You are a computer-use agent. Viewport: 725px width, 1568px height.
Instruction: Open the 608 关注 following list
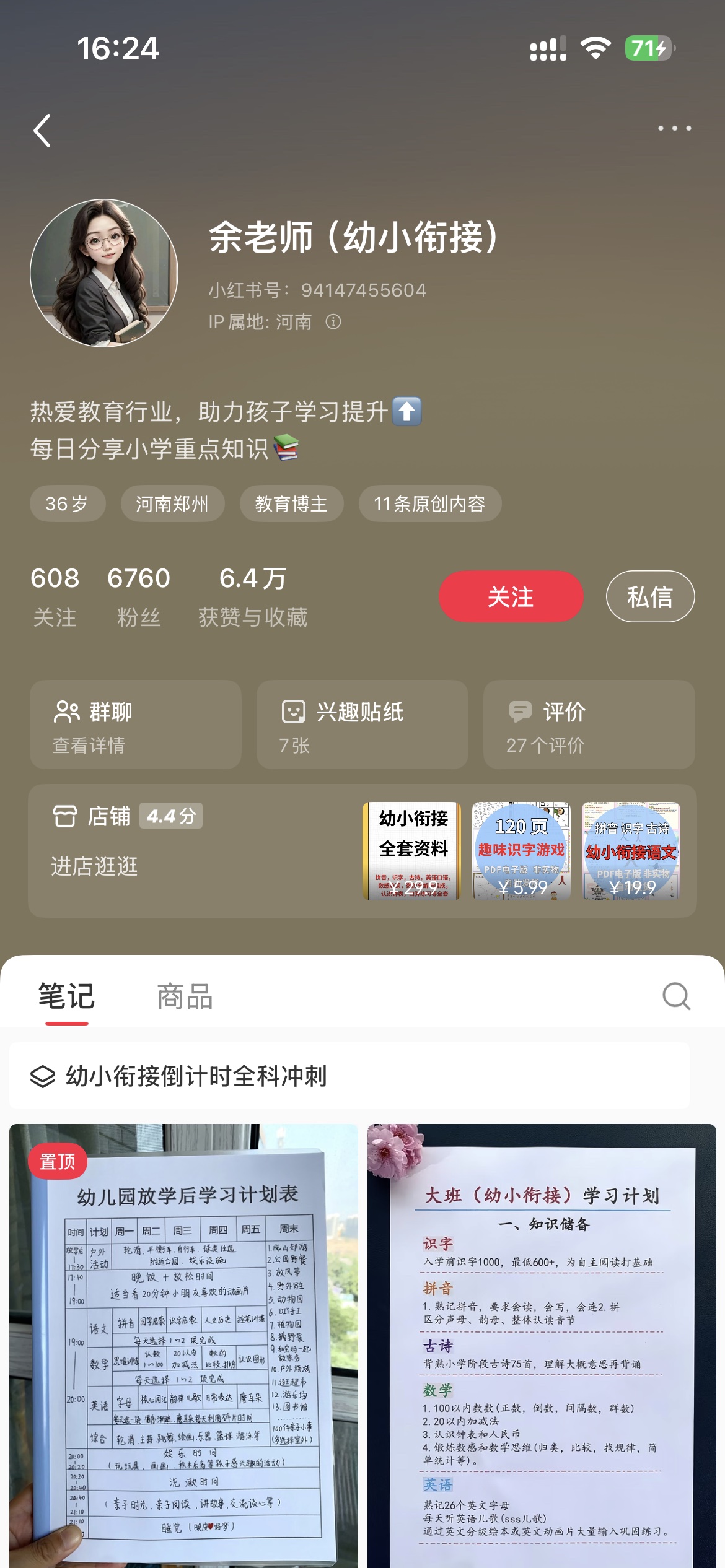click(x=55, y=596)
